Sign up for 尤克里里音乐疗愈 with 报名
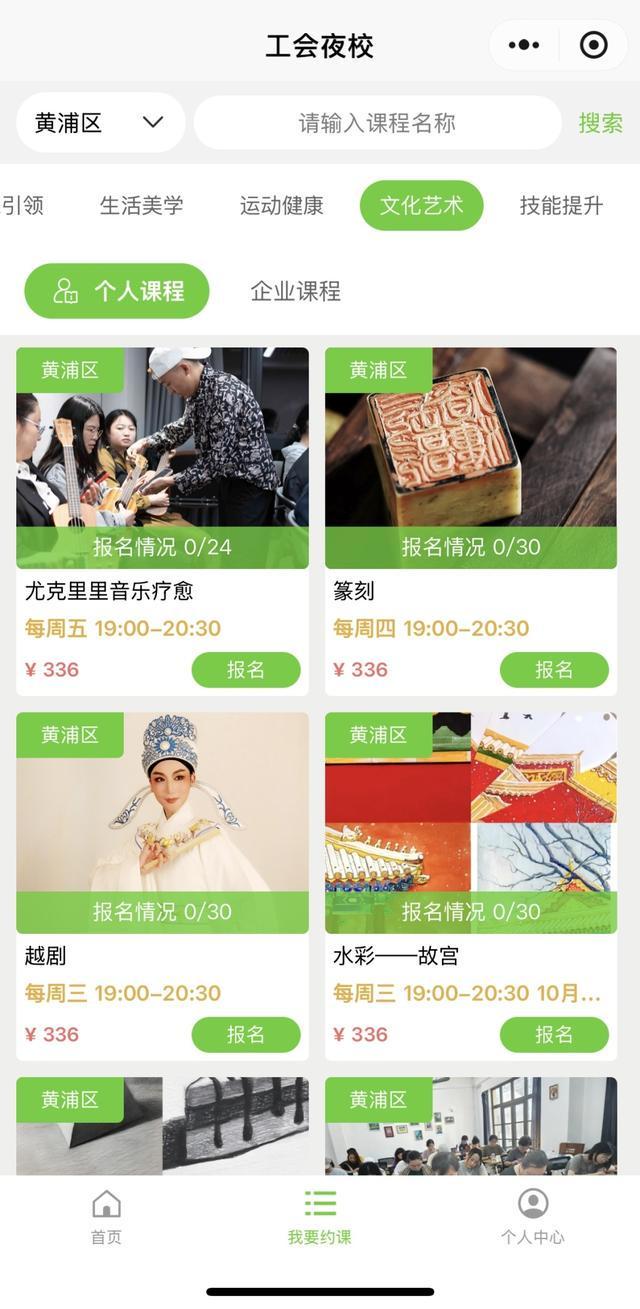 (x=245, y=670)
